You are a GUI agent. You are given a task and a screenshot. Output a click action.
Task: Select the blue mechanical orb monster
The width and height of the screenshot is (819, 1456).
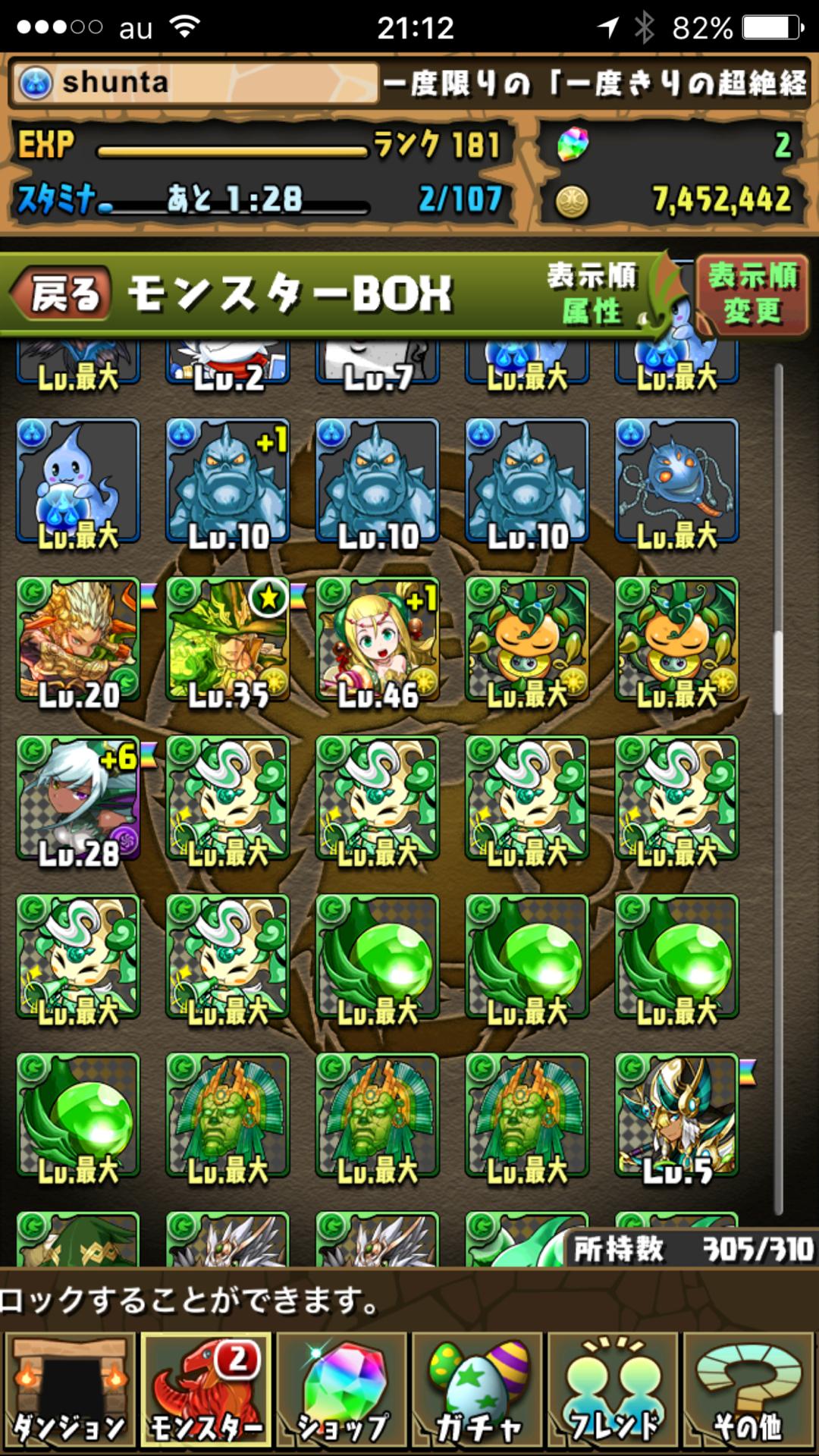coord(676,481)
